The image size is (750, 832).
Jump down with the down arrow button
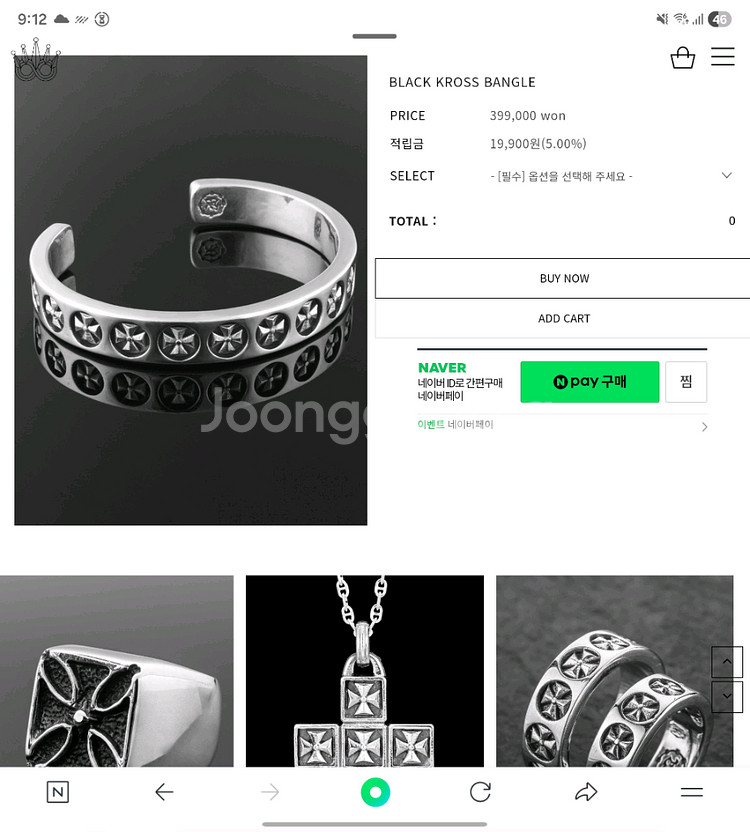click(727, 696)
